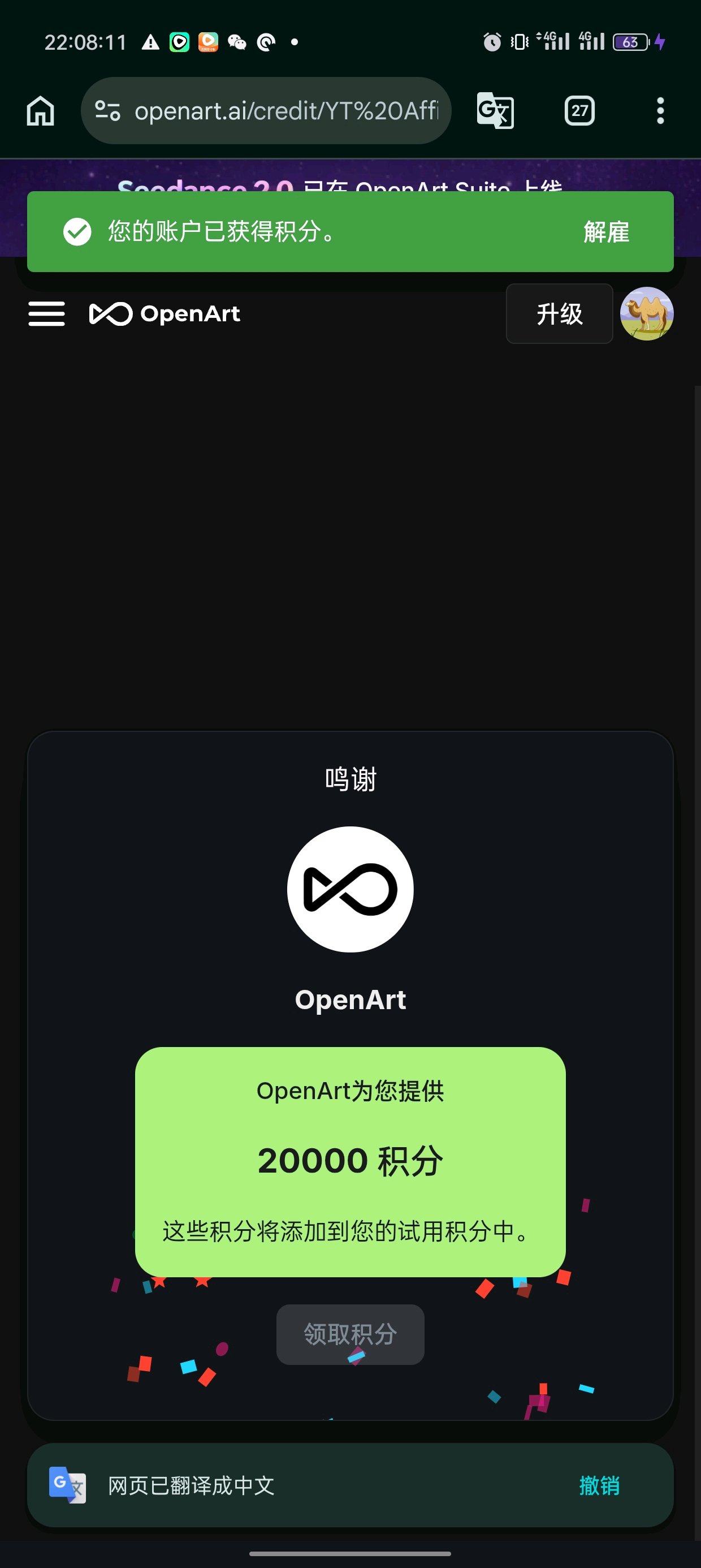Viewport: 701px width, 1568px height.
Task: Open site info icon in address bar
Action: pos(108,111)
